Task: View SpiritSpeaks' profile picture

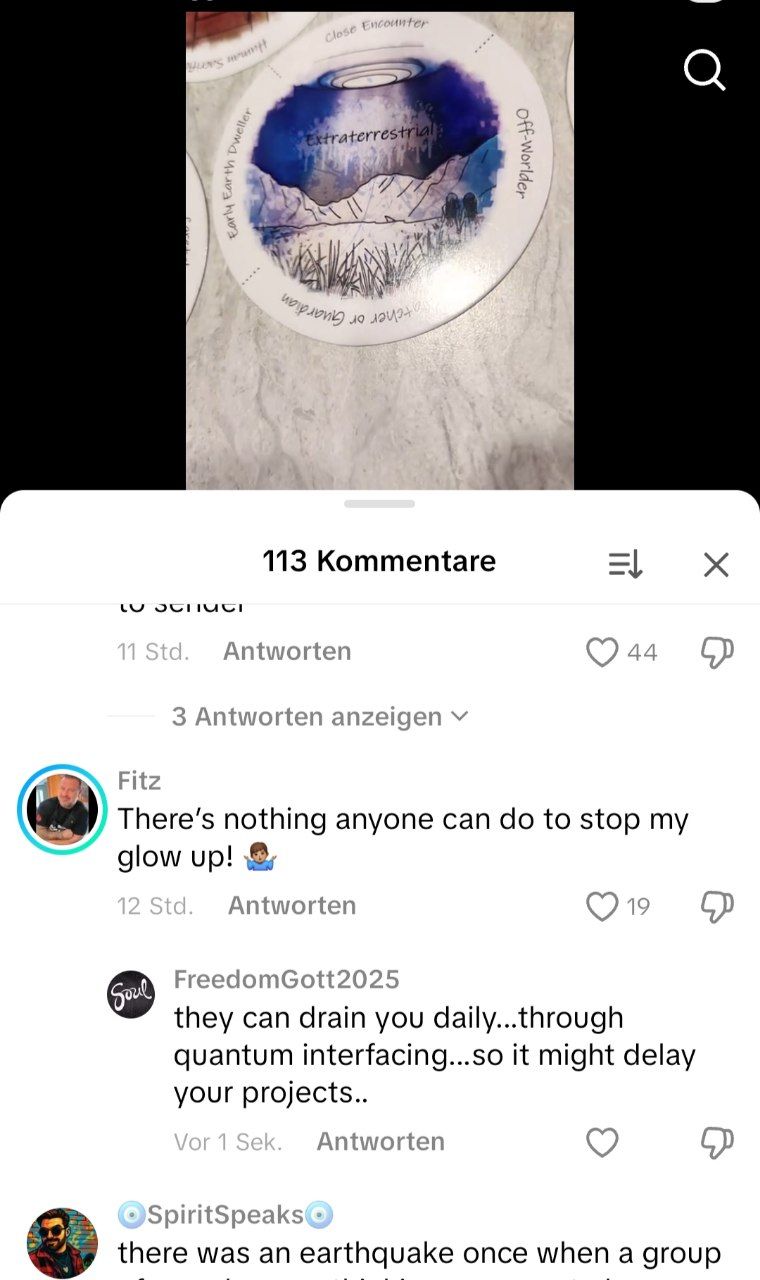Action: point(62,1243)
